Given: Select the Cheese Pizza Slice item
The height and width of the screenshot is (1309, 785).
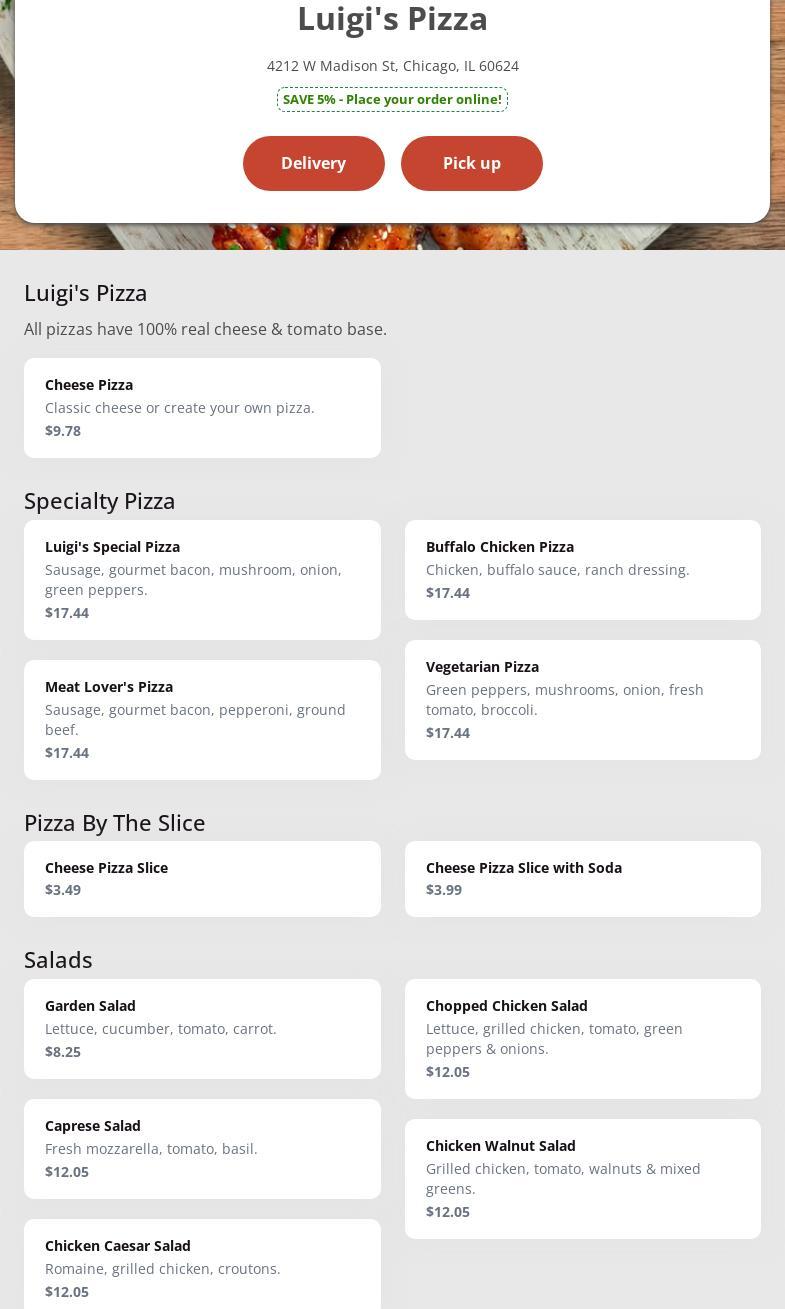Looking at the screenshot, I should 202,878.
